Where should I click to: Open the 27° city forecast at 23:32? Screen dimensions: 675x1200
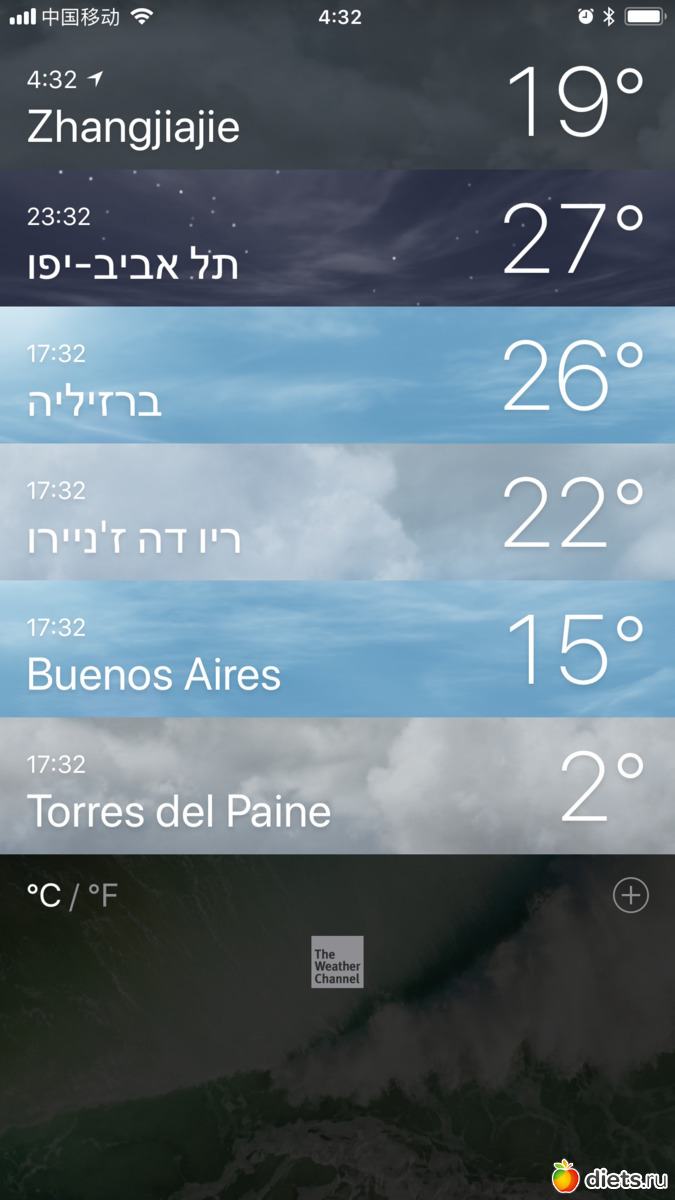pyautogui.click(x=337, y=240)
